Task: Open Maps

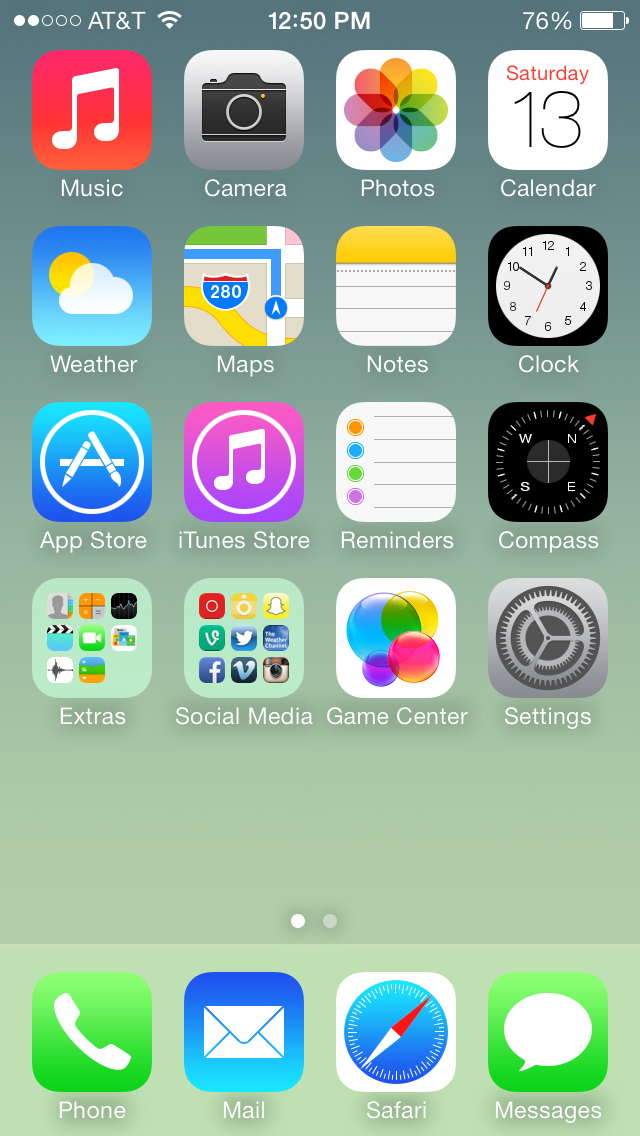Action: coord(244,286)
